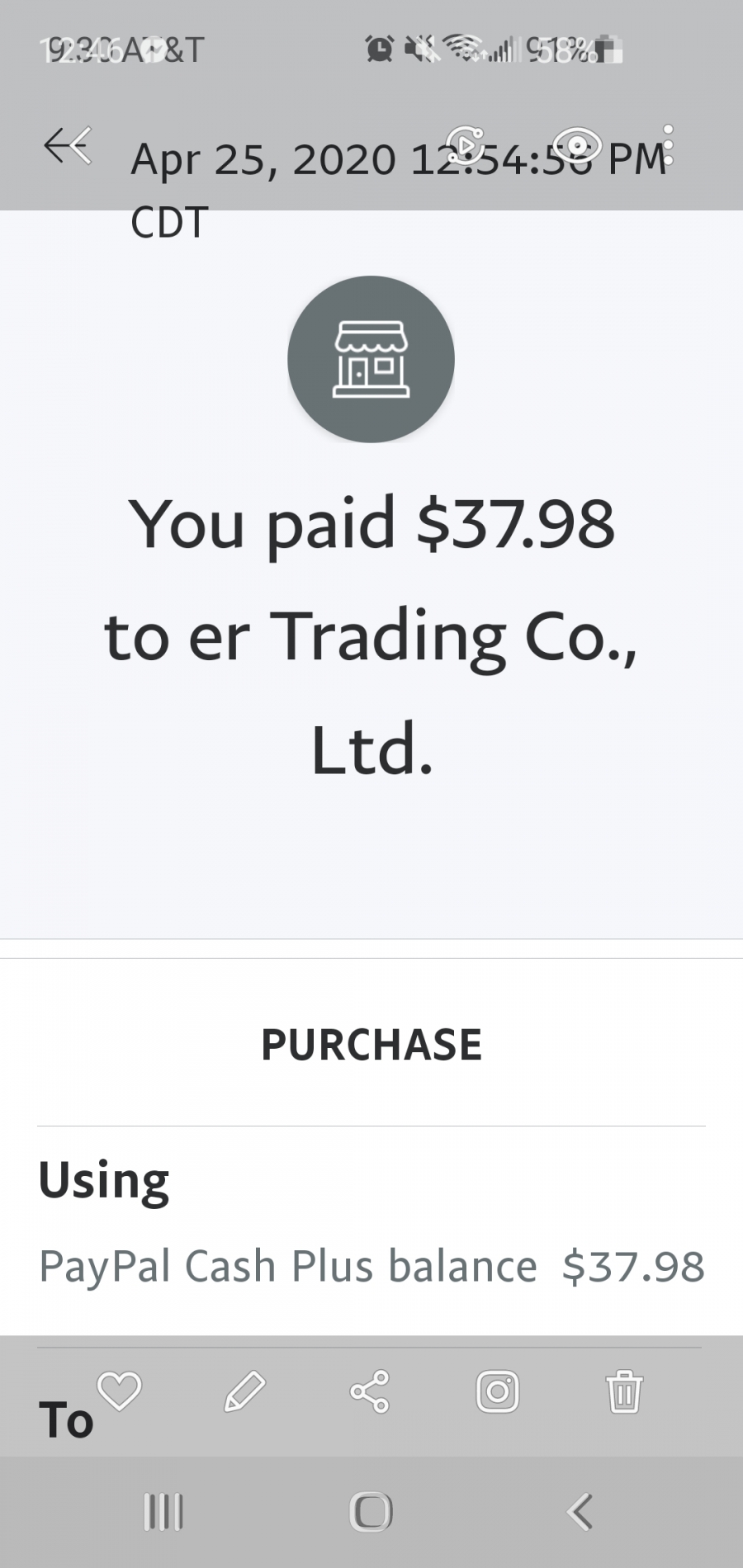
Task: Open the eye vision icon
Action: coord(577,144)
